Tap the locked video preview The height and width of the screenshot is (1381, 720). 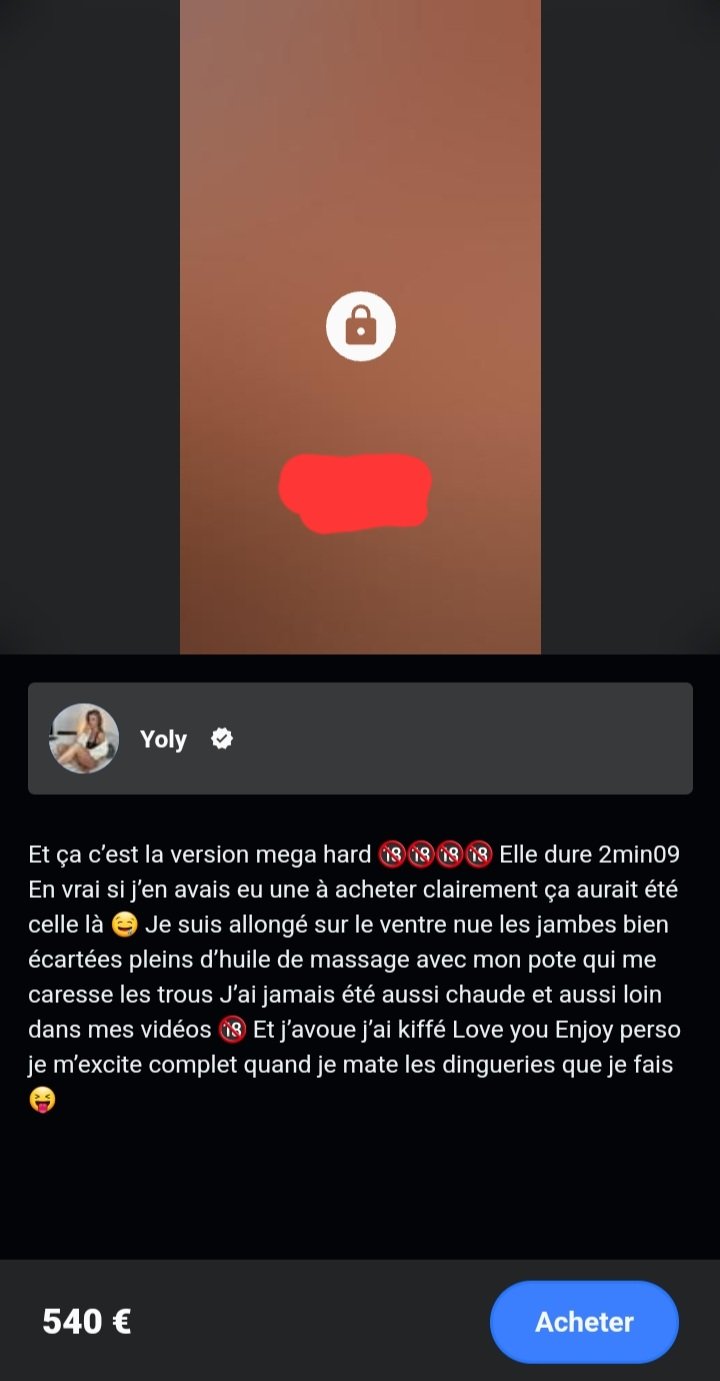pos(360,327)
